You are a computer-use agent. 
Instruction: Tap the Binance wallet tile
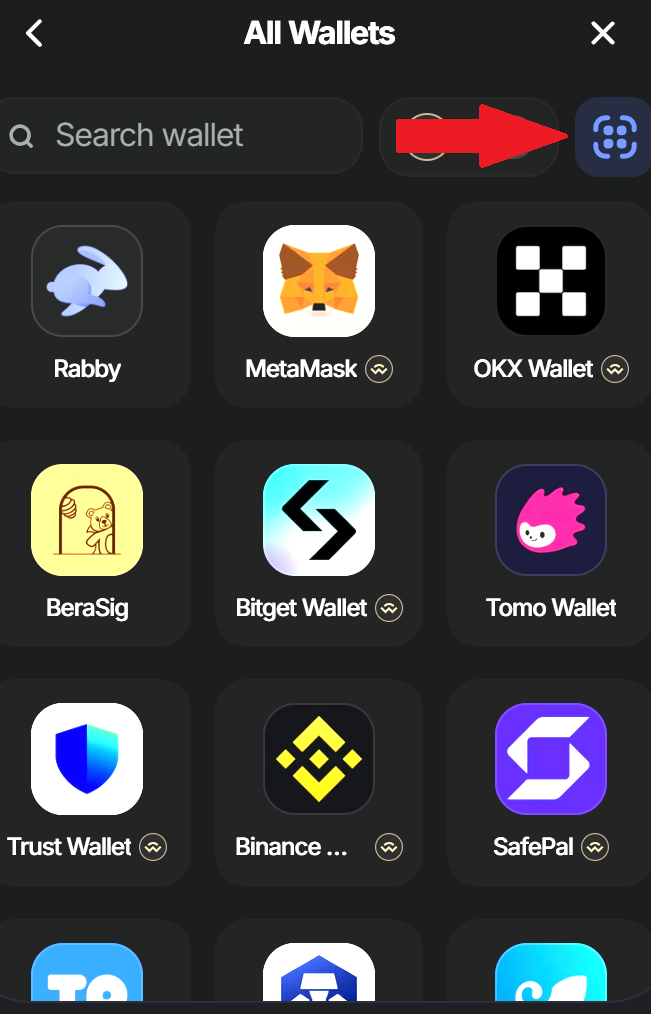(318, 781)
